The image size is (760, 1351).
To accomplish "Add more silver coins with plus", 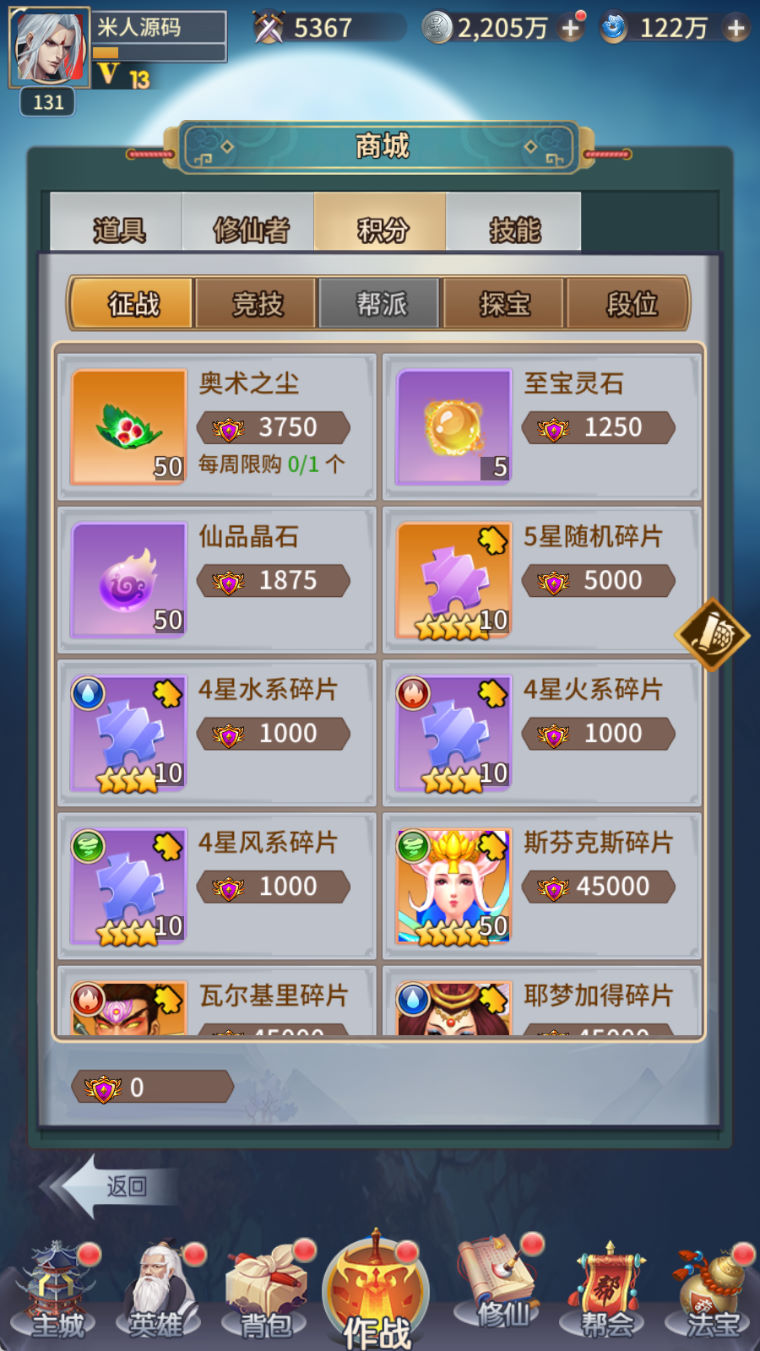I will [x=571, y=29].
